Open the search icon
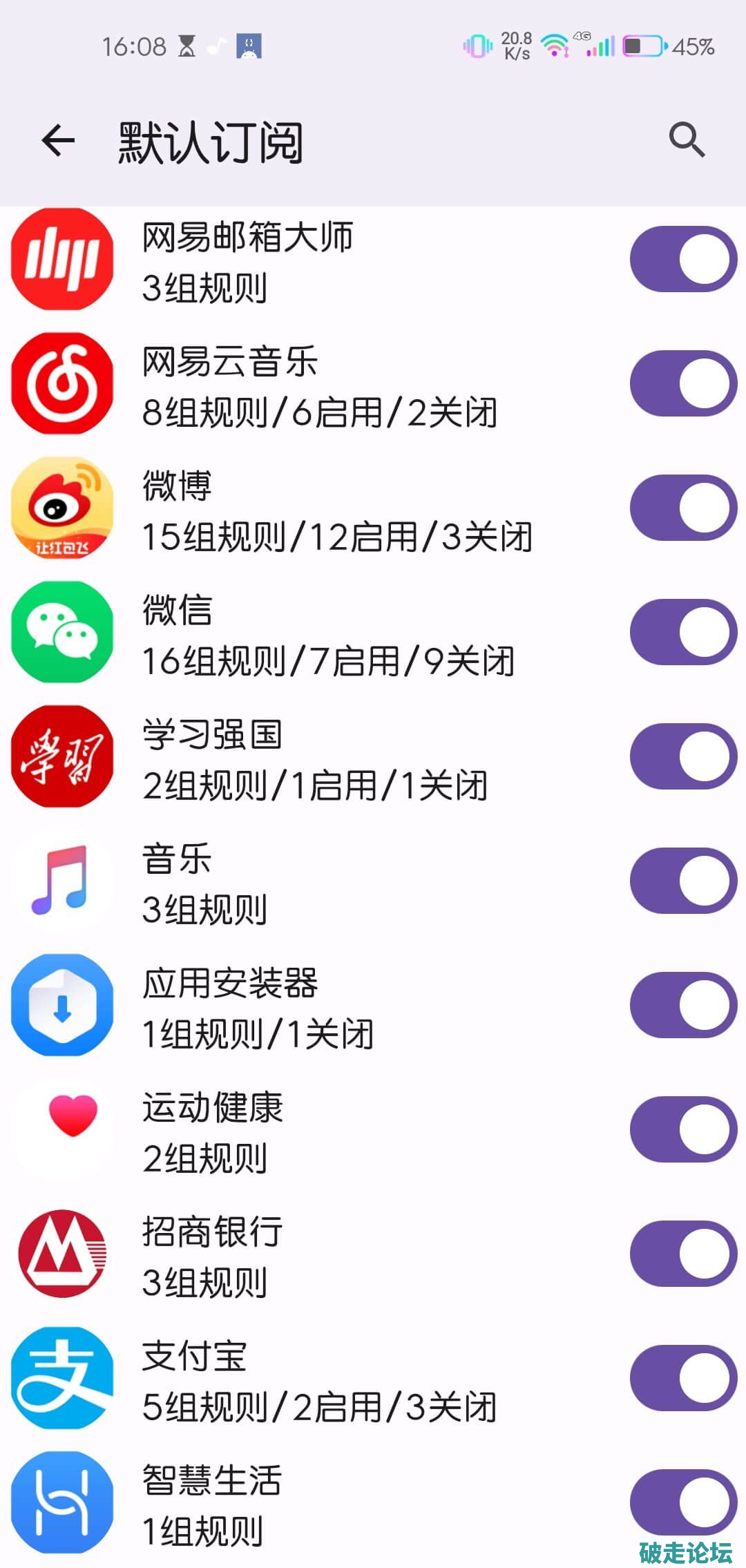746x1568 pixels. click(687, 140)
